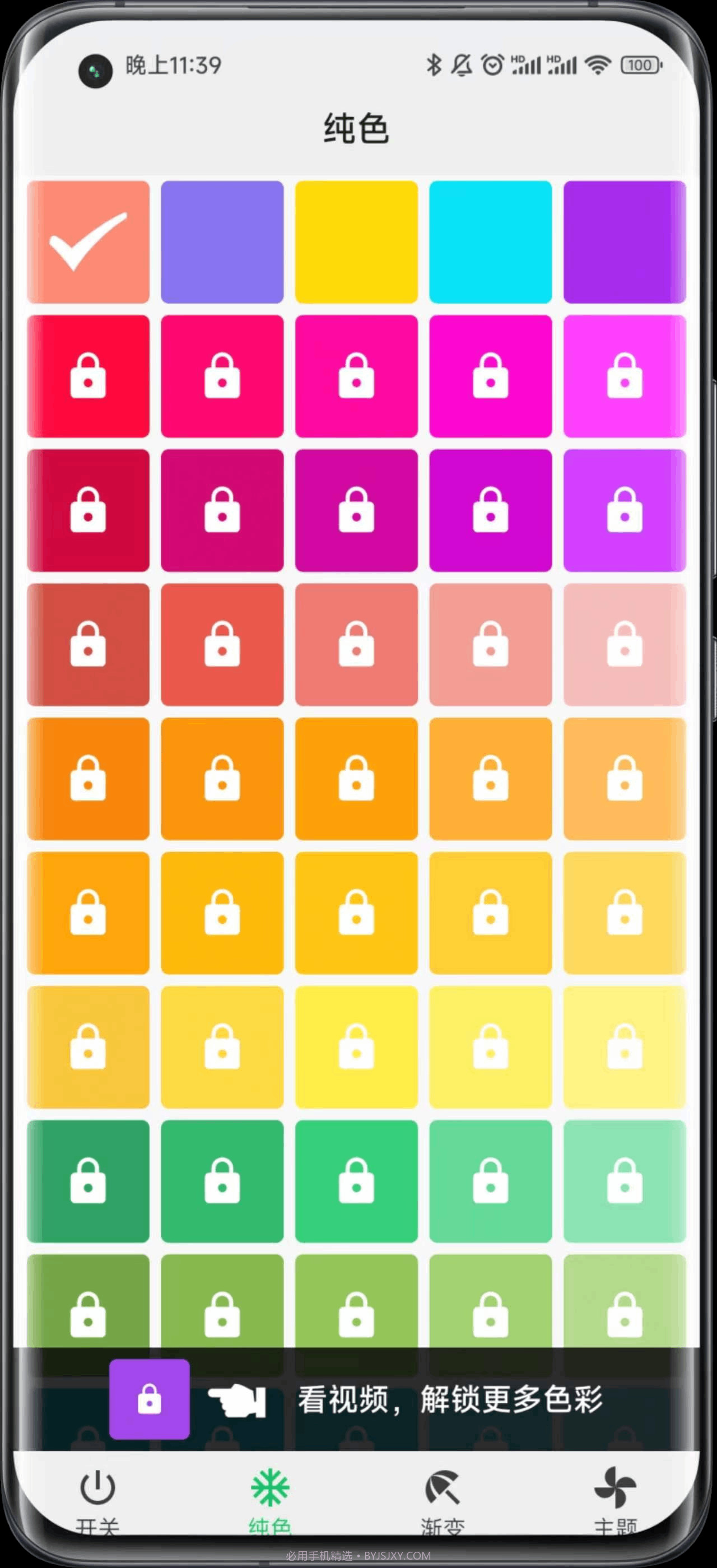Tap the locked dark green swatch

pyautogui.click(x=89, y=1181)
